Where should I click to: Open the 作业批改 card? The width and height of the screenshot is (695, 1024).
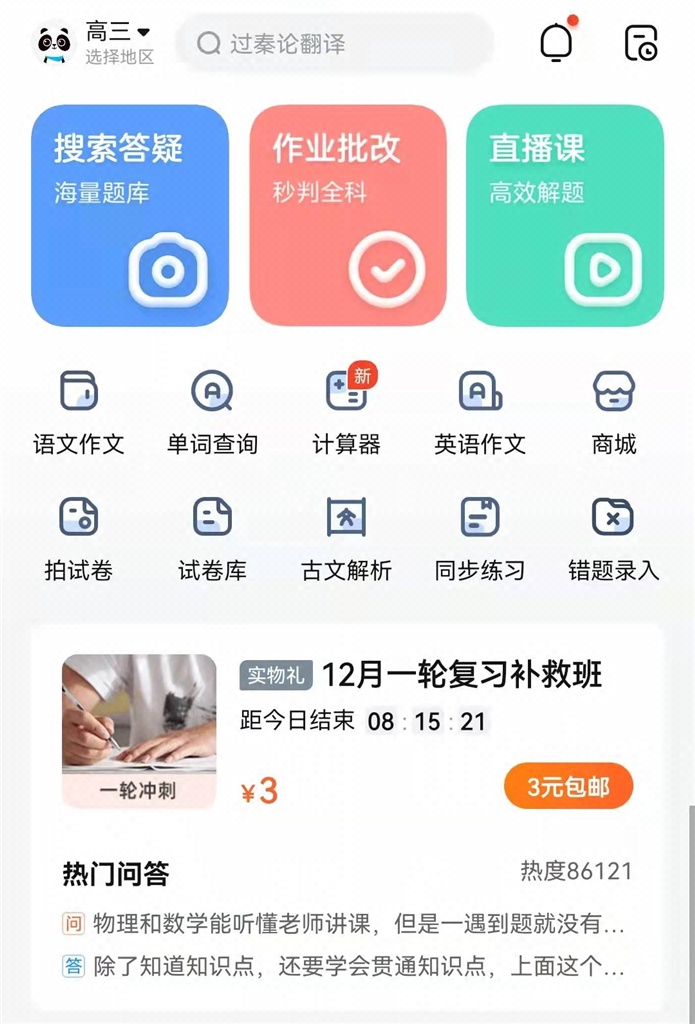pyautogui.click(x=347, y=215)
